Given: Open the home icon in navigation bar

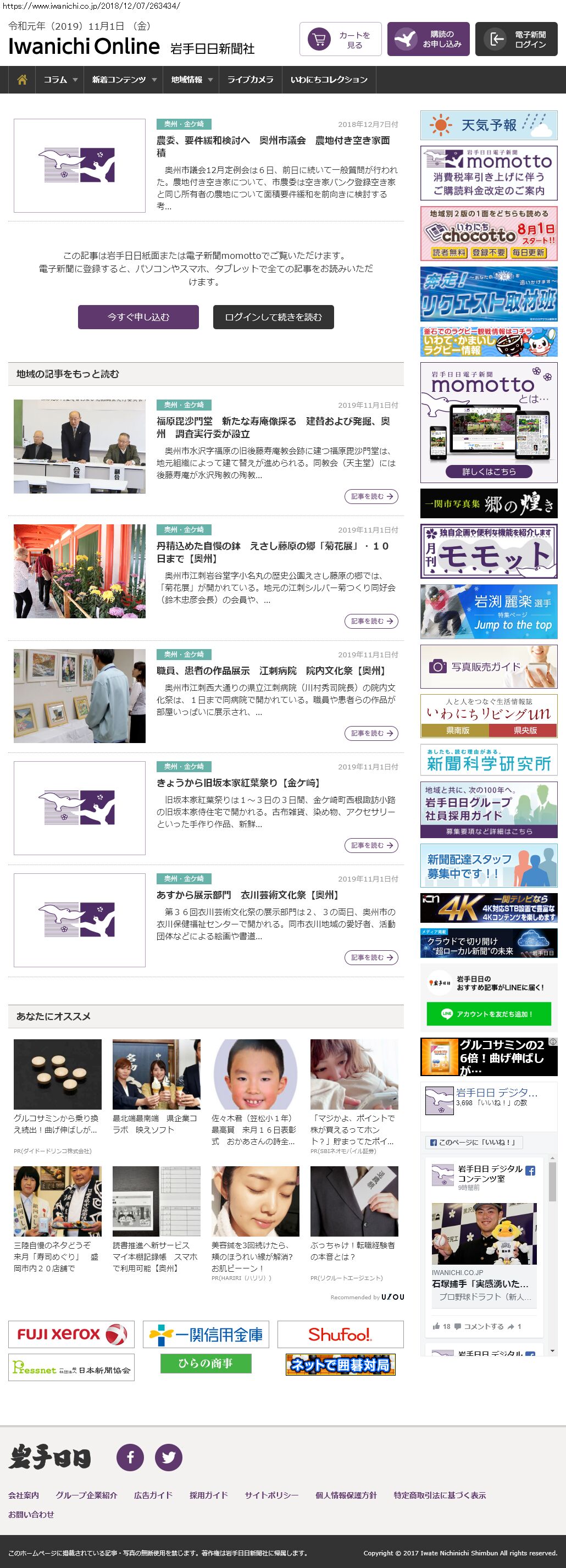Looking at the screenshot, I should click(x=22, y=80).
